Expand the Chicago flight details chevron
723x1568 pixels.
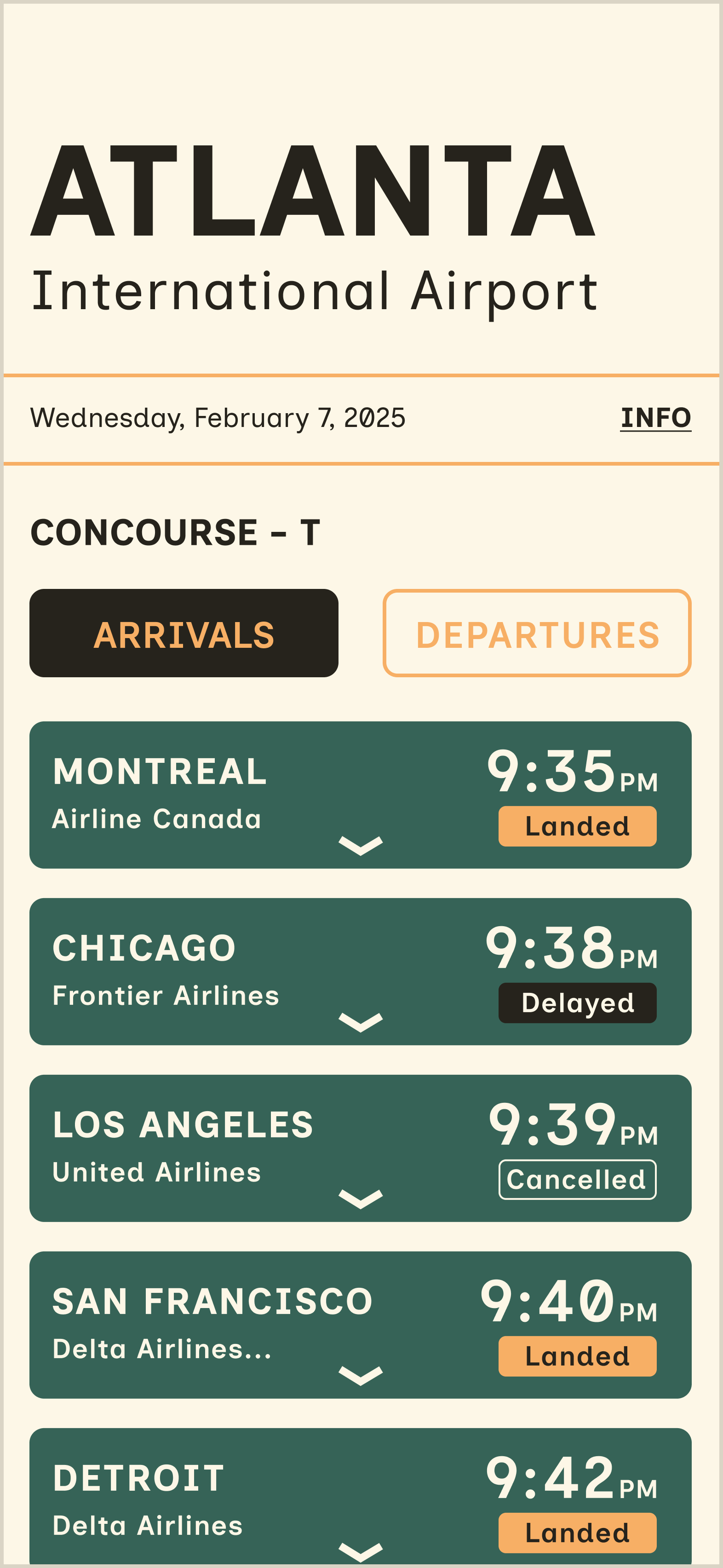click(x=360, y=1022)
